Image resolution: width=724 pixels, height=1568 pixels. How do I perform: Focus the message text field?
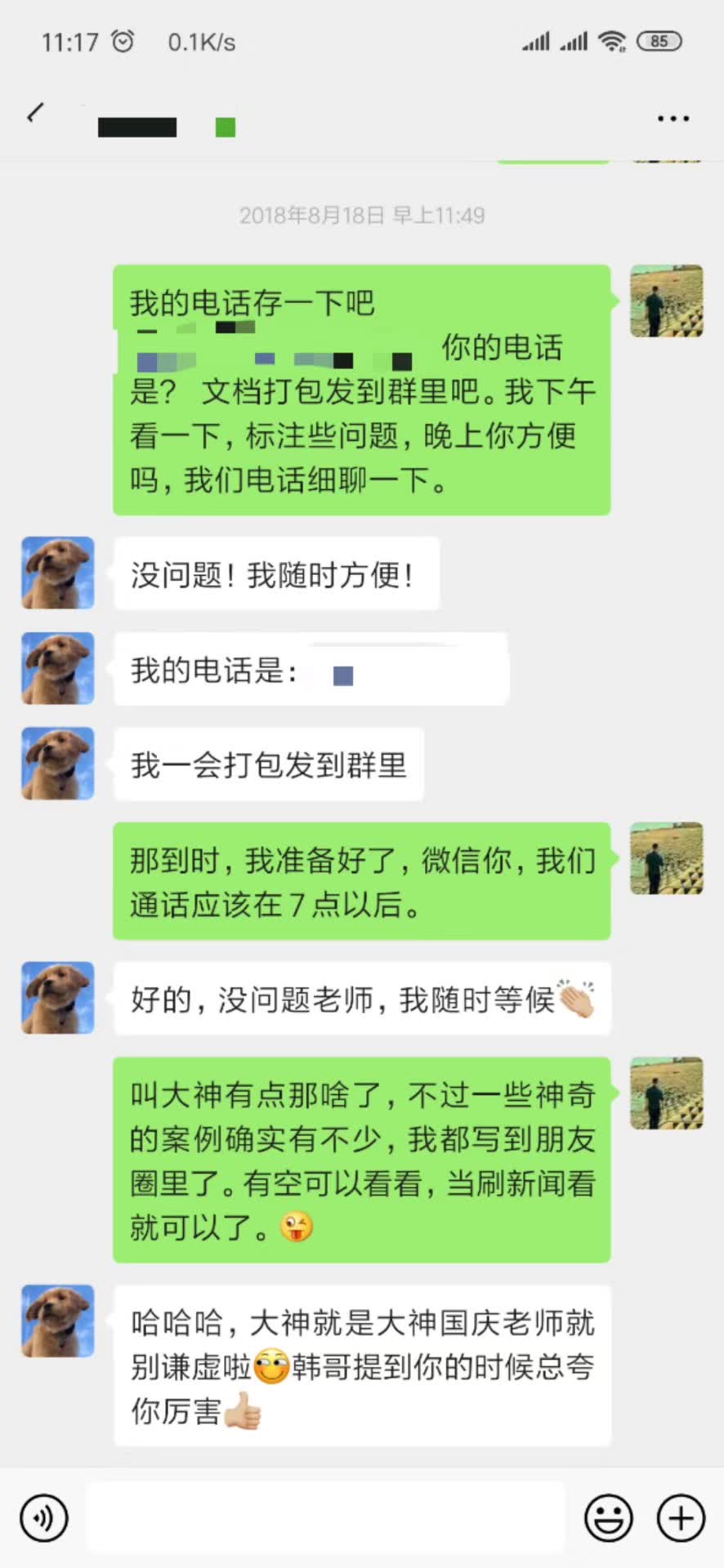[x=325, y=1517]
